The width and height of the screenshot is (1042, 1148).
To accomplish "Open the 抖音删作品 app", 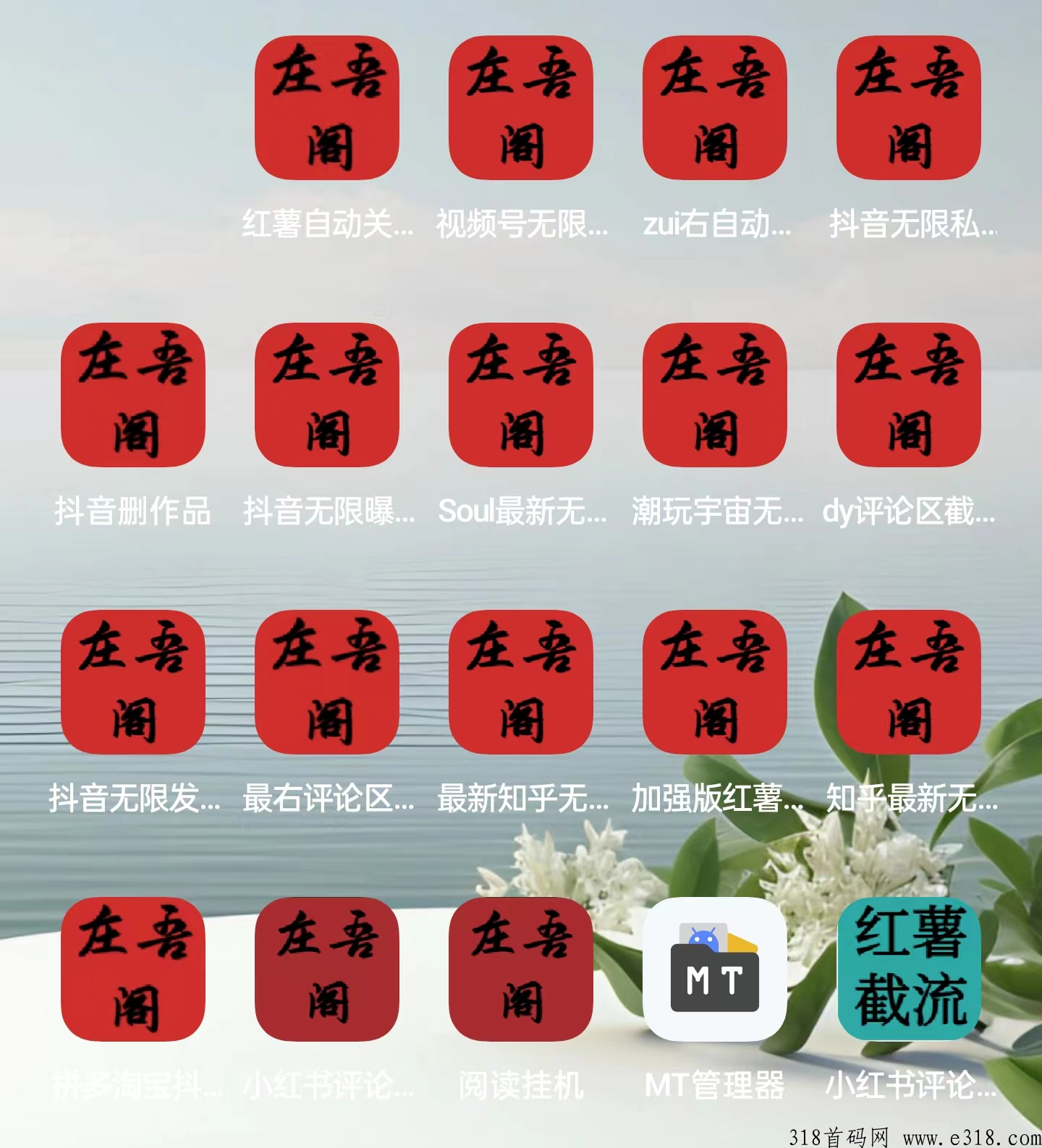I will click(x=133, y=395).
